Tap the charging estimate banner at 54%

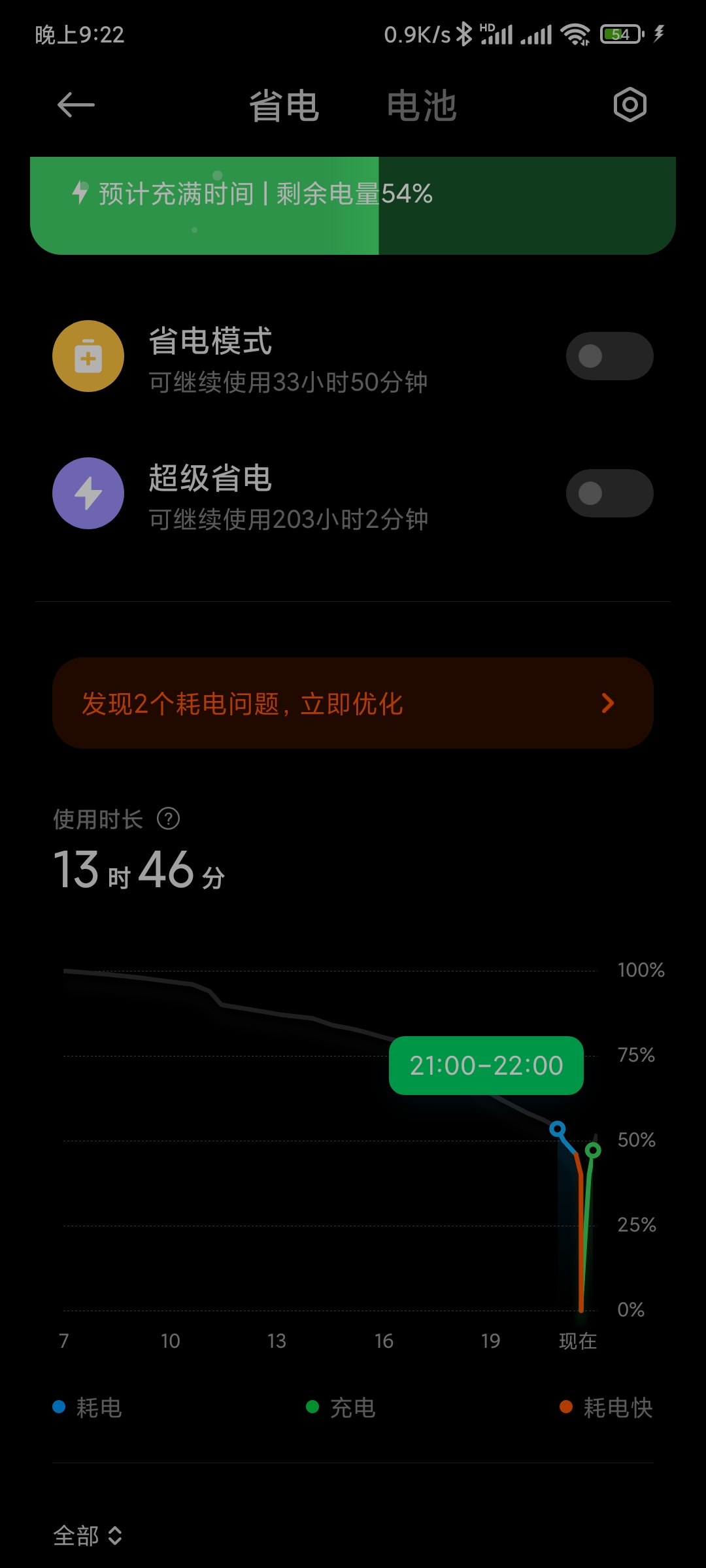[x=353, y=205]
